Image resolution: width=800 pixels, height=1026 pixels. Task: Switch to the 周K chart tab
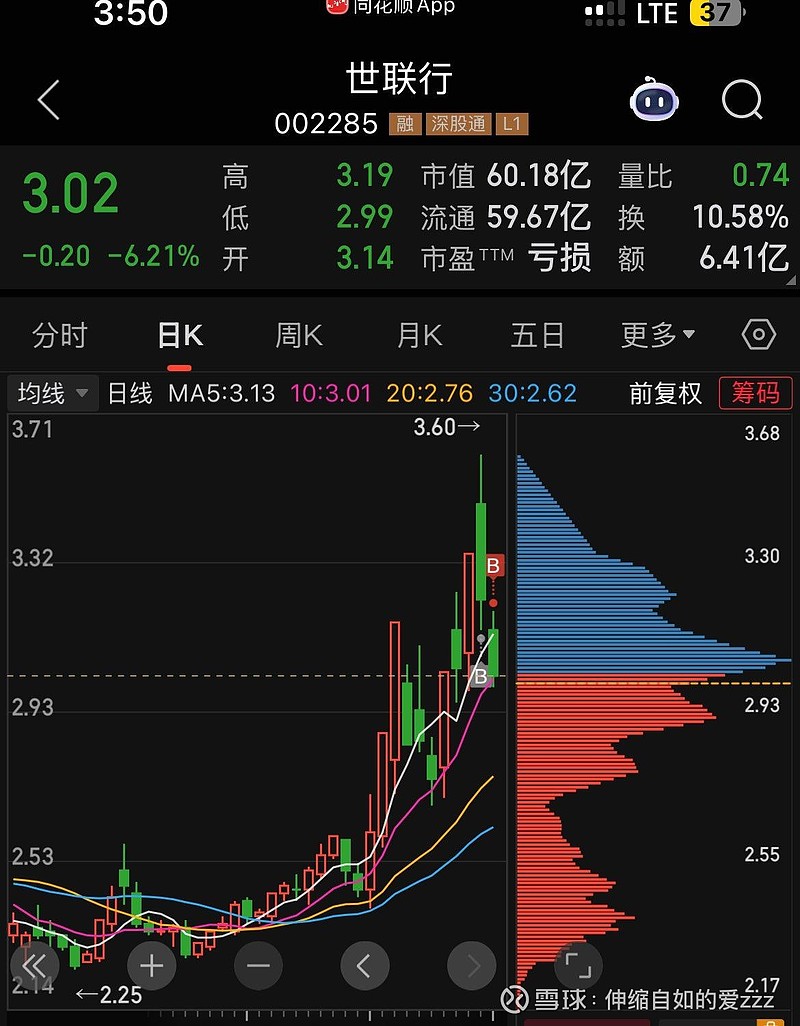[x=299, y=336]
